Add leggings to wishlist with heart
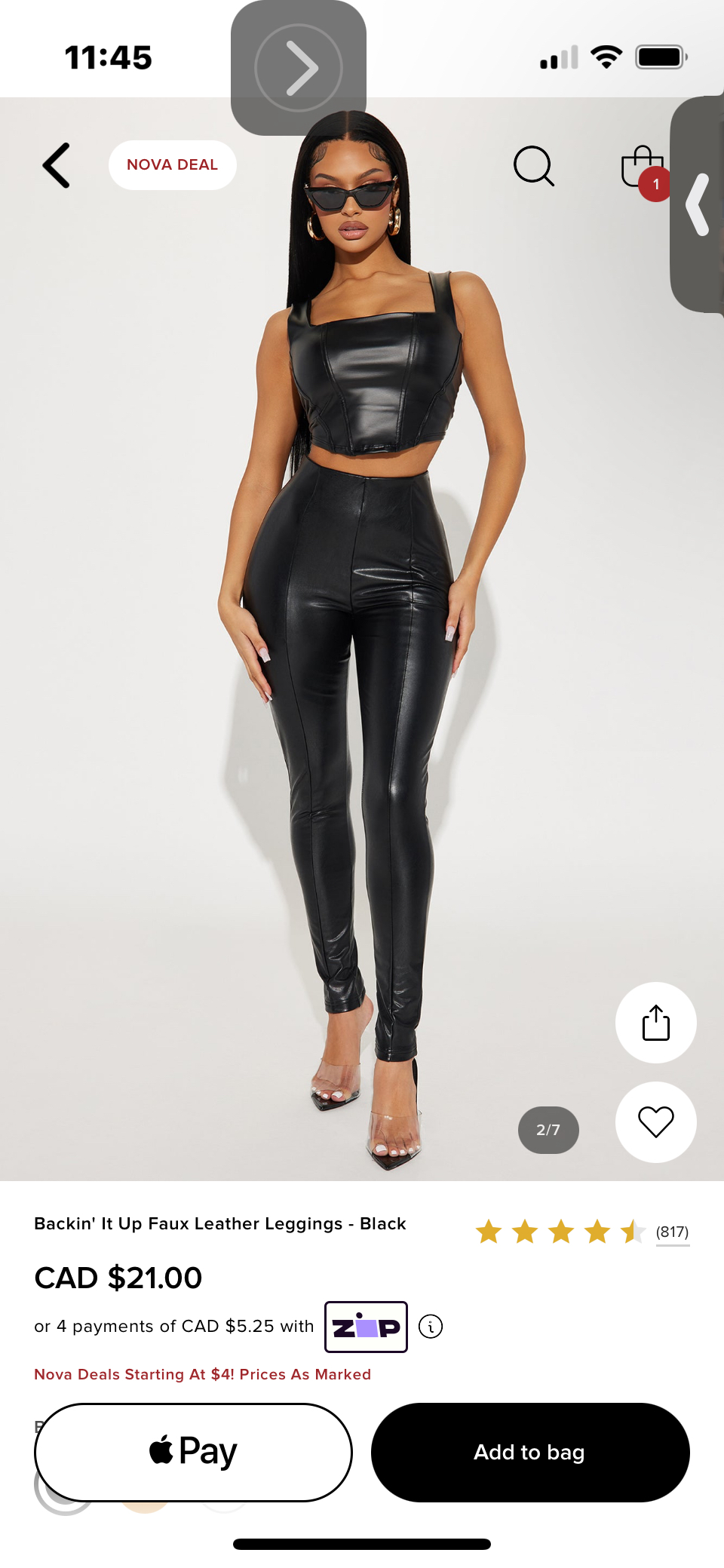Viewport: 724px width, 1568px height. click(655, 1122)
